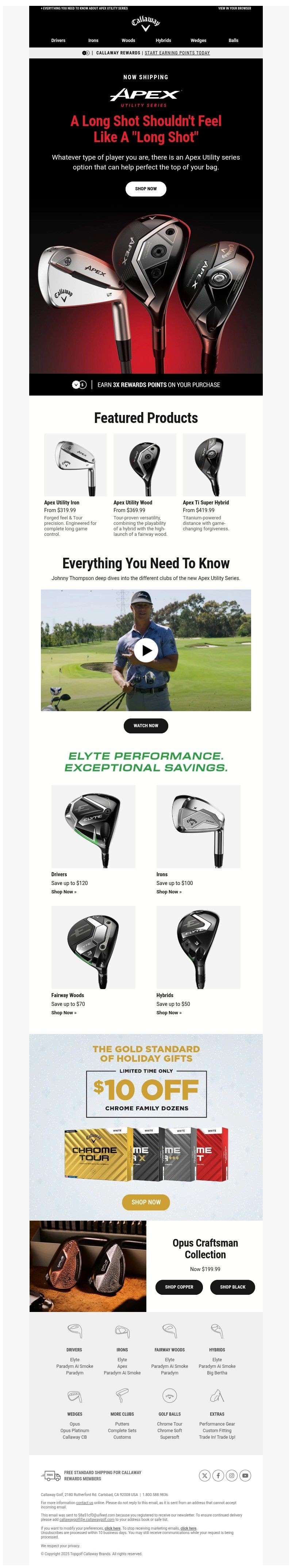The image size is (292, 1568).
Task: Open the Drivers category in the header
Action: [58, 40]
